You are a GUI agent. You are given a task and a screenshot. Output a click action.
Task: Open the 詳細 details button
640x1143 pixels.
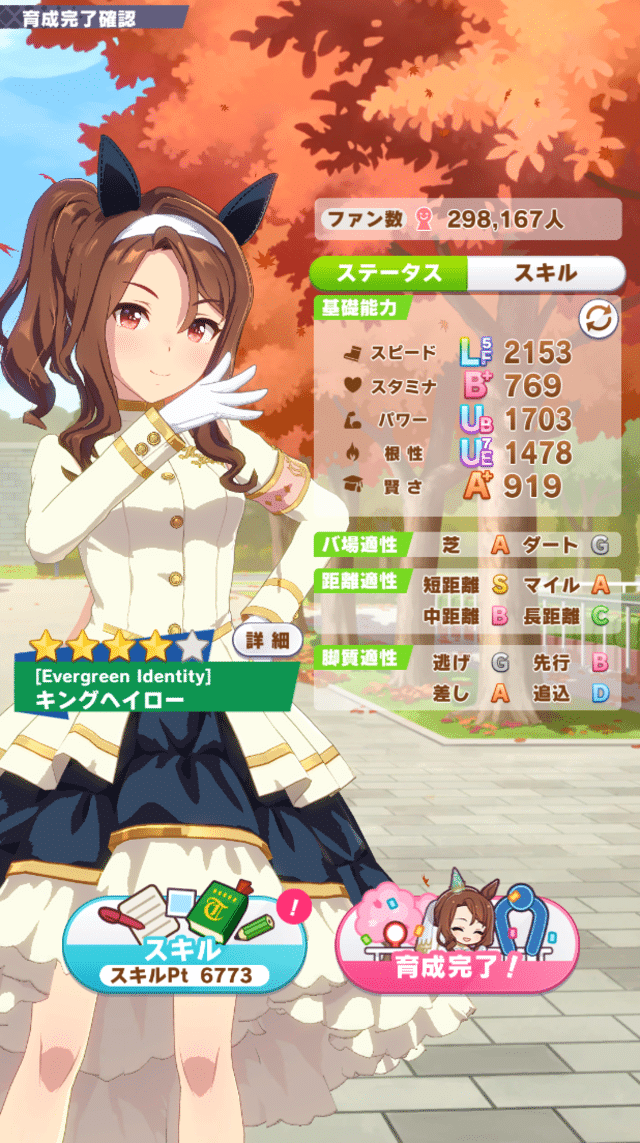point(267,640)
